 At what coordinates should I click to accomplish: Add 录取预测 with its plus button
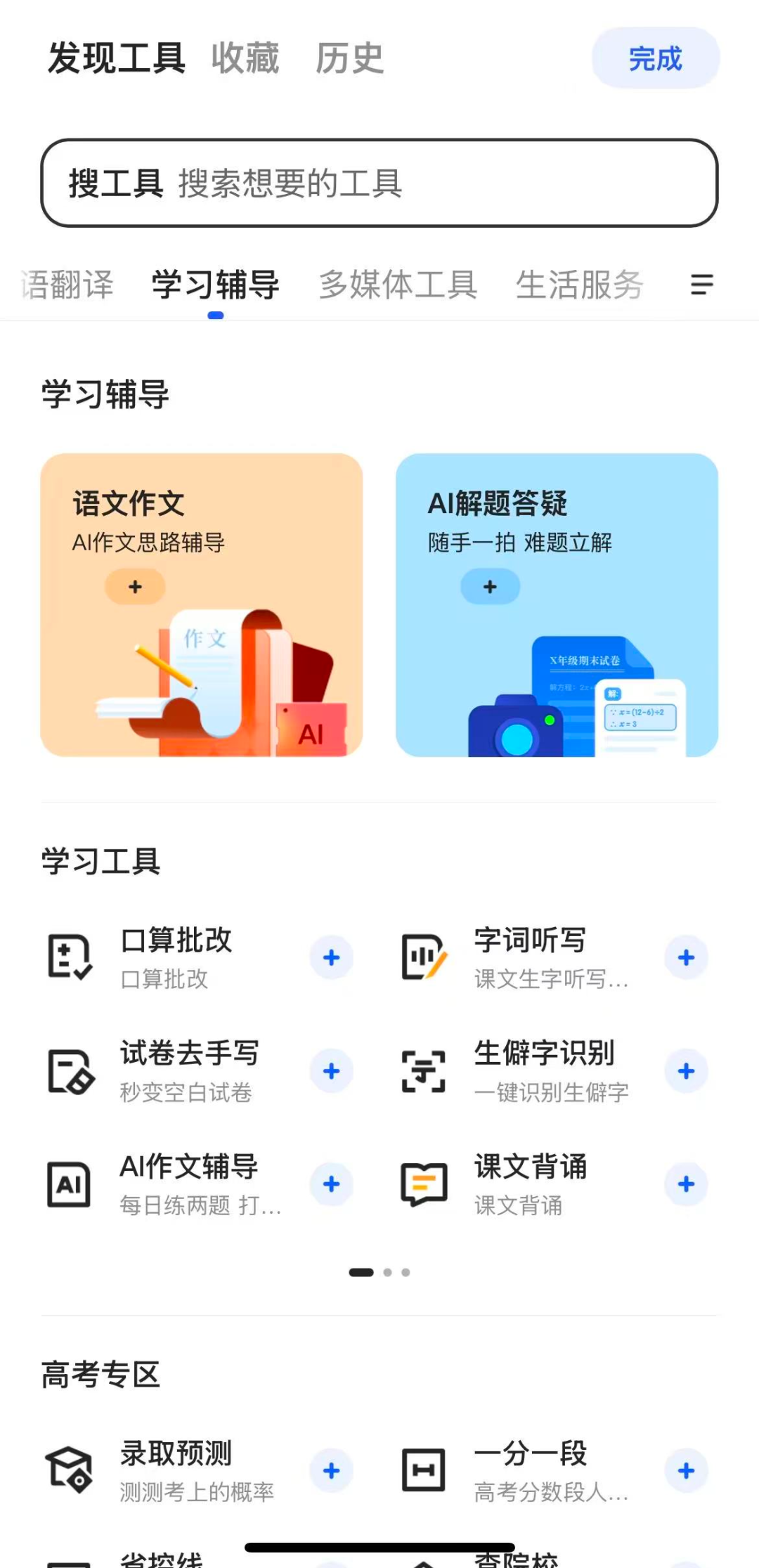coord(332,1470)
